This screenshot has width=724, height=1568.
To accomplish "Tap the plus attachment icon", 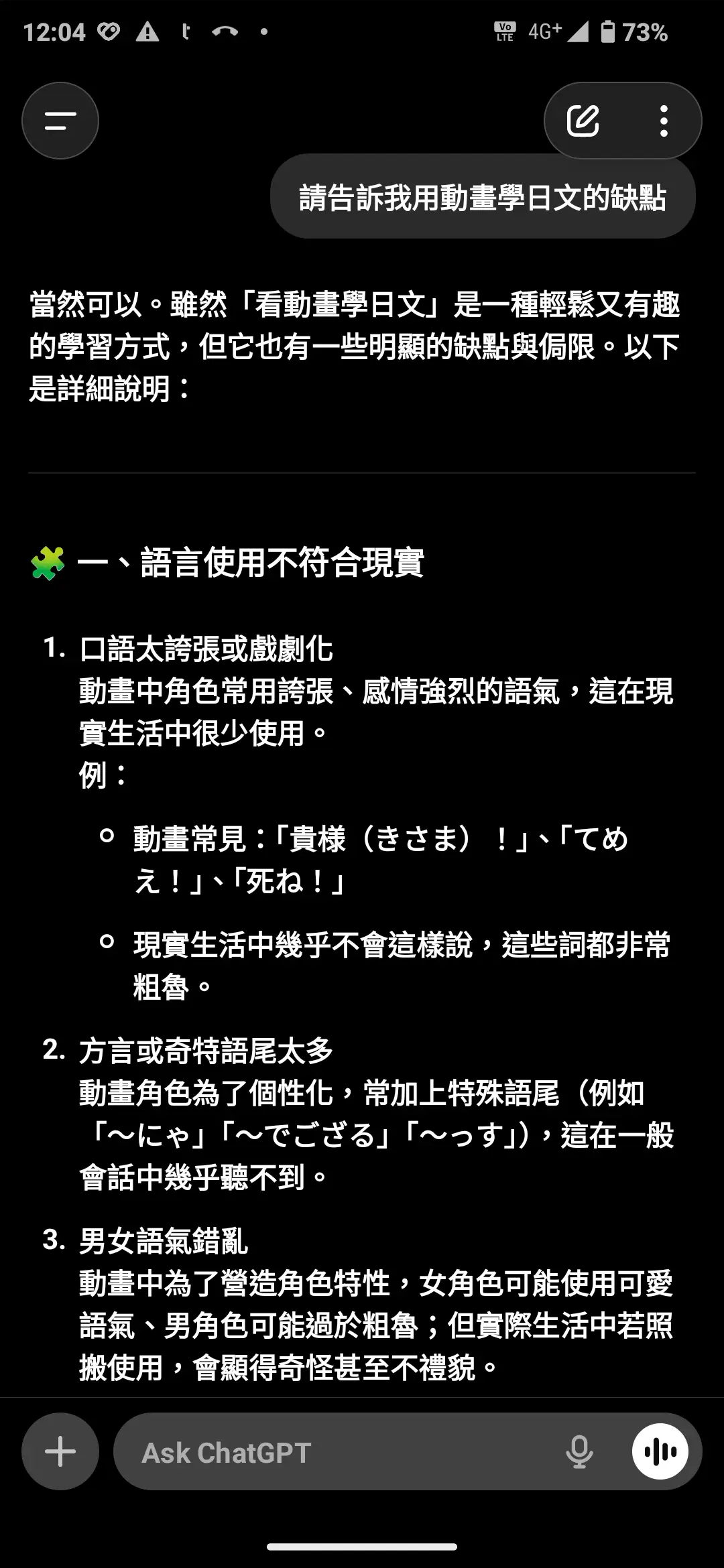I will click(60, 1451).
